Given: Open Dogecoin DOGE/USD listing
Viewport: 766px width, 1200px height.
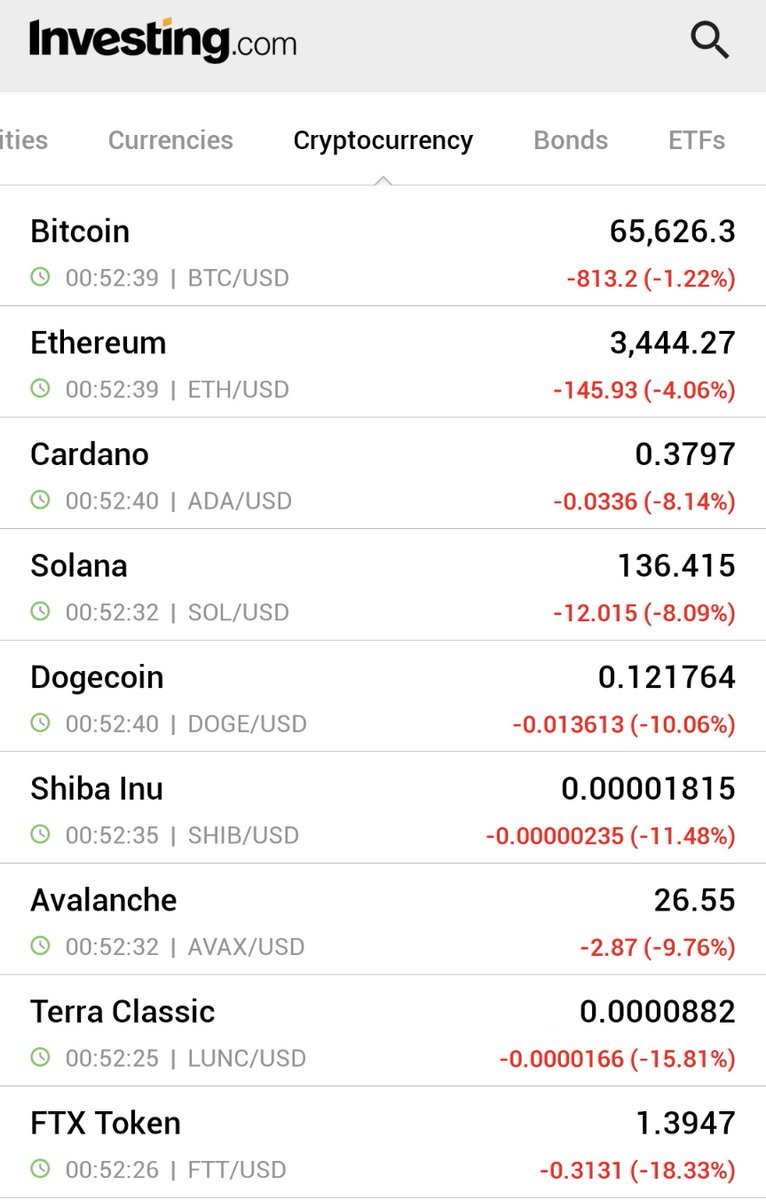Looking at the screenshot, I should click(x=383, y=697).
